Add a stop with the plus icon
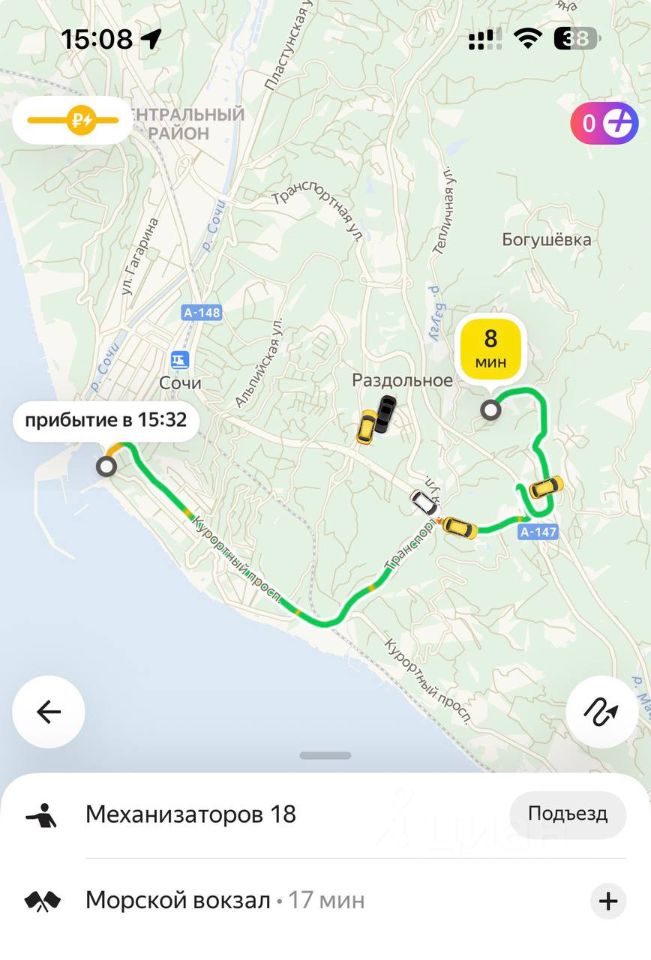 point(607,901)
